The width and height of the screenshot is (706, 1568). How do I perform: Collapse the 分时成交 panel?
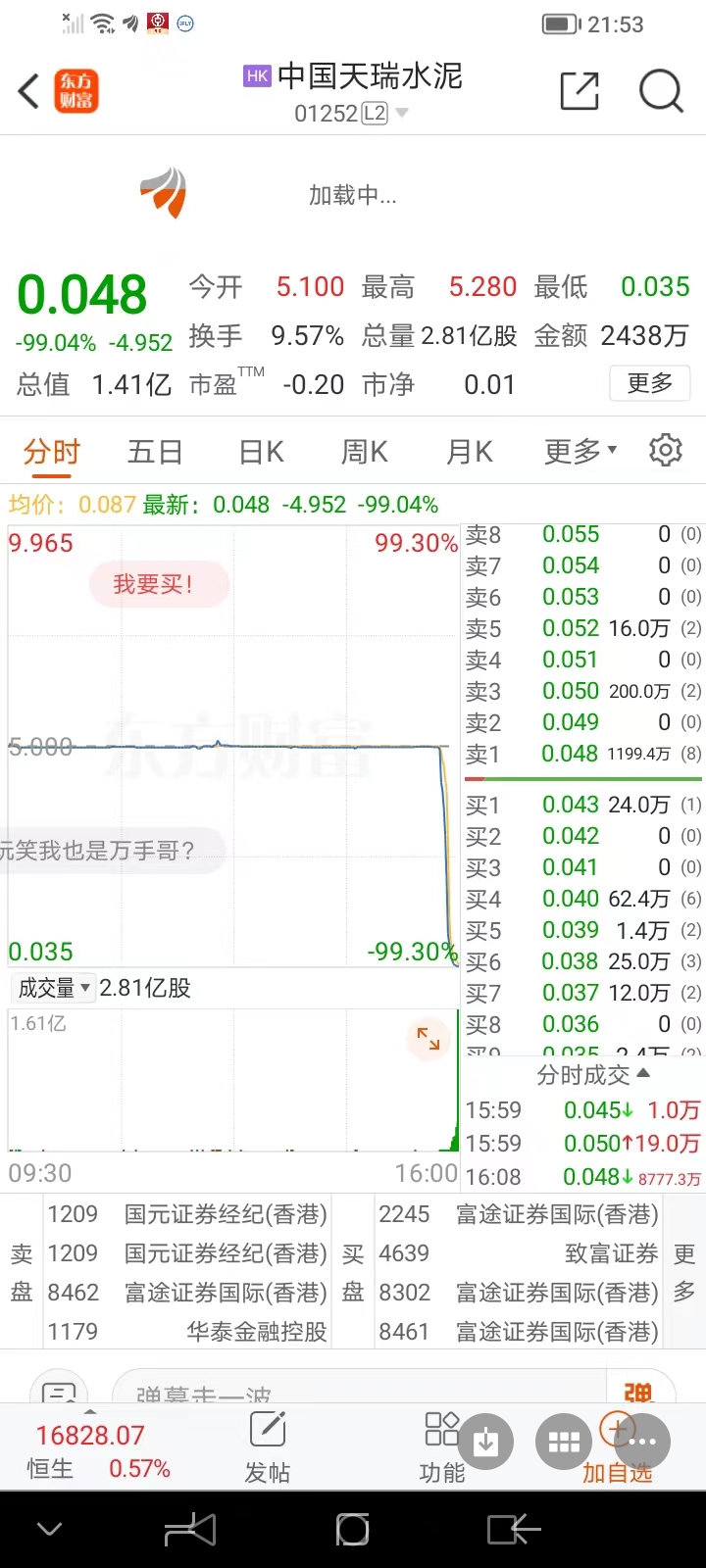coord(642,1074)
